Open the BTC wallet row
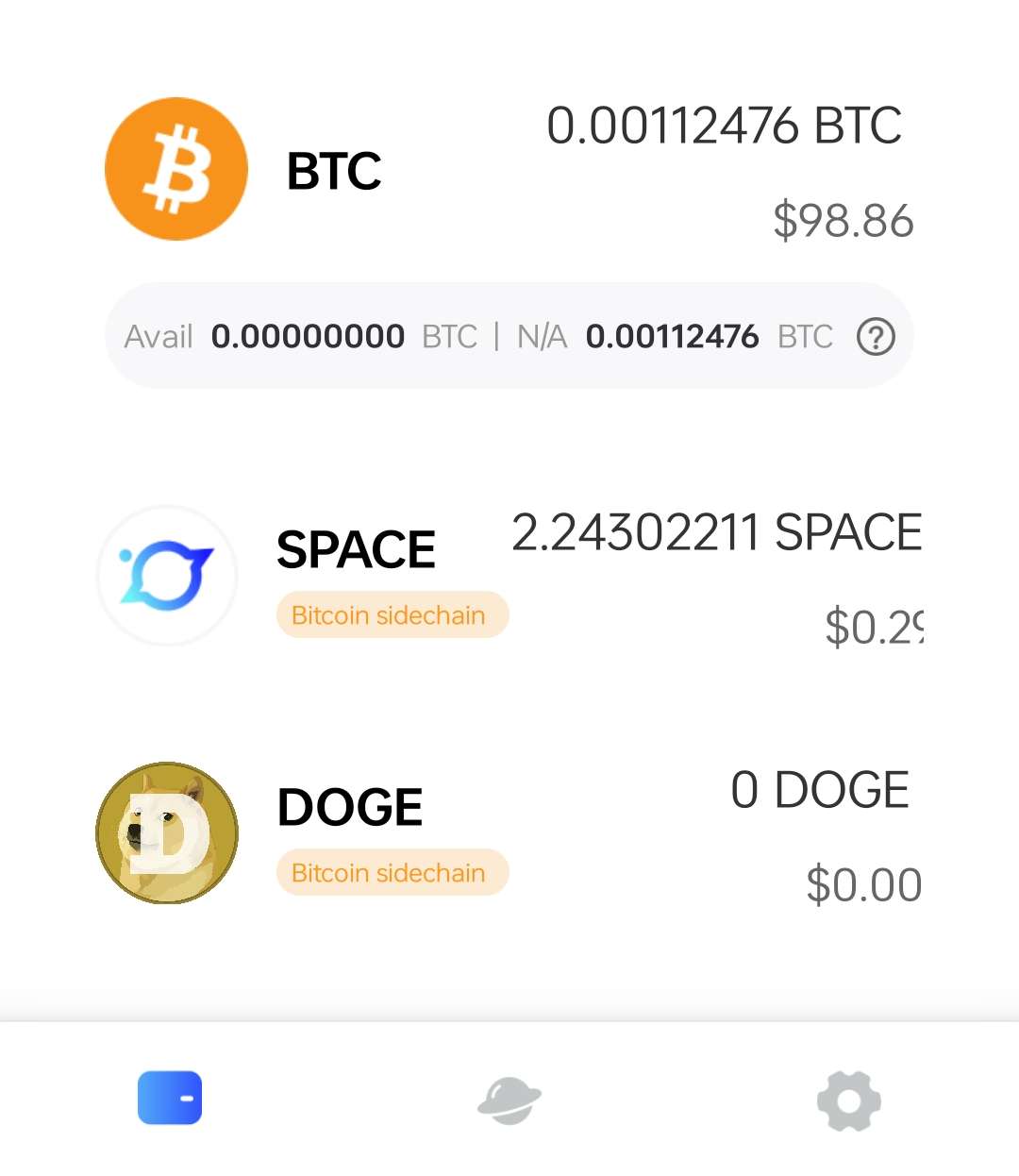Image resolution: width=1019 pixels, height=1176 pixels. pyautogui.click(x=509, y=170)
